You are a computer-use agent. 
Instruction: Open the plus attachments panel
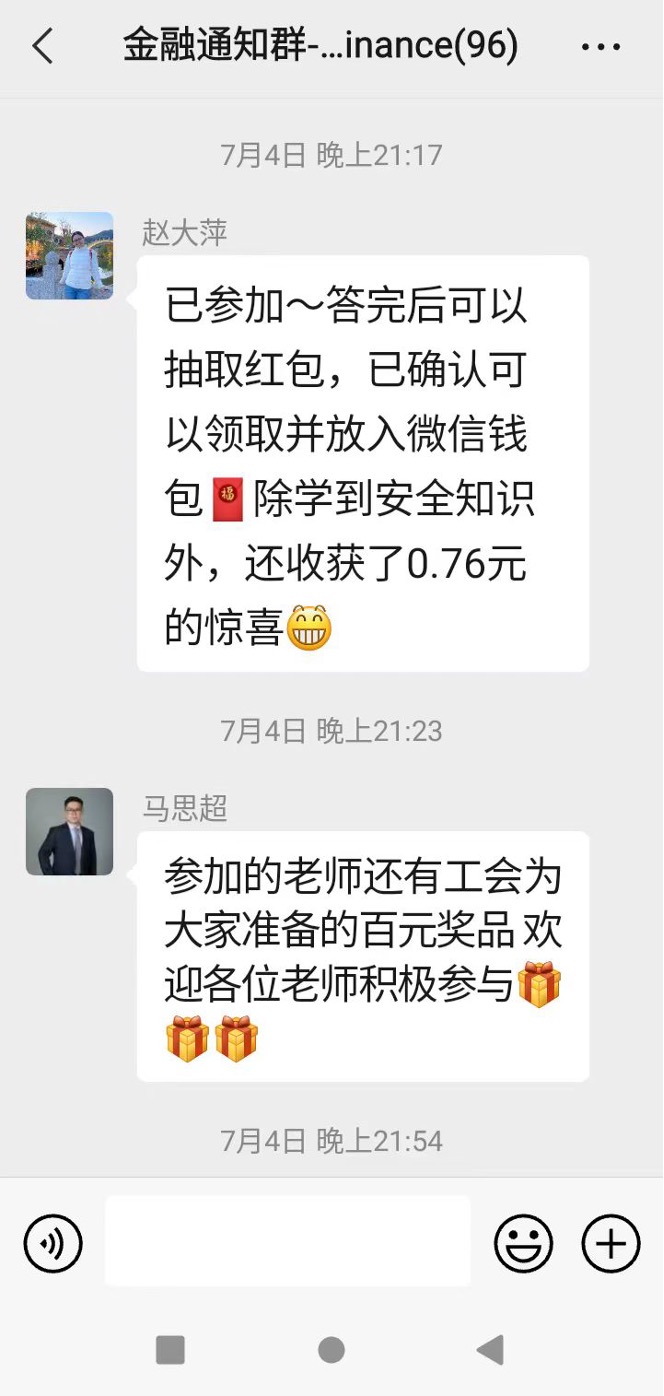click(610, 1243)
